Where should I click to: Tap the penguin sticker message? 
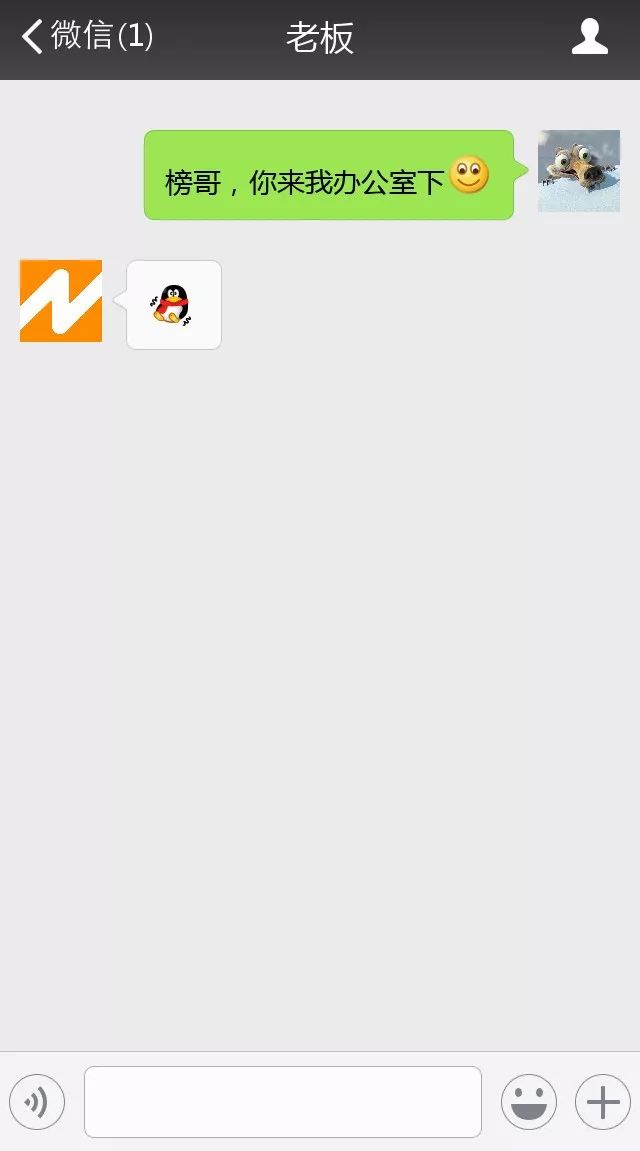[173, 305]
